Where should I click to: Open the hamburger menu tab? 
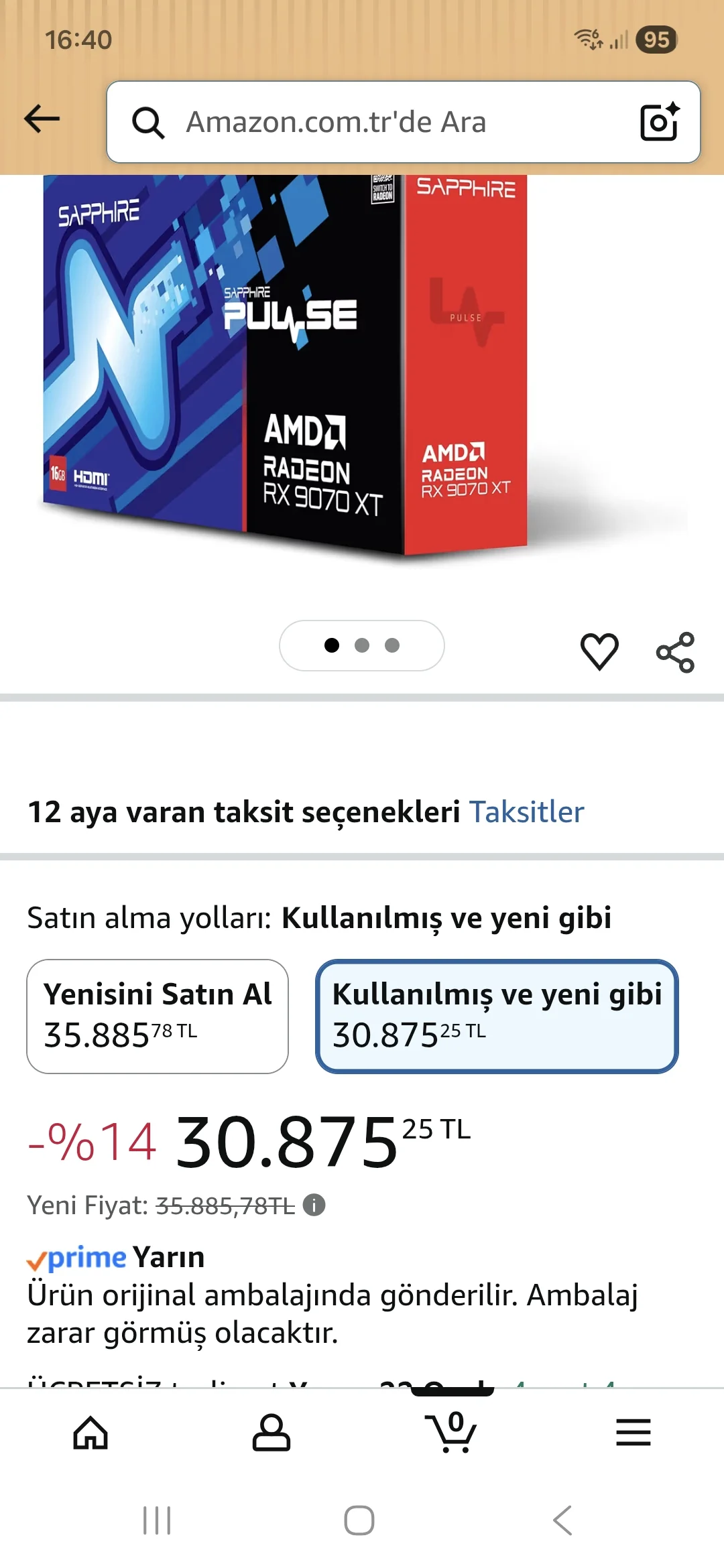pyautogui.click(x=633, y=1433)
